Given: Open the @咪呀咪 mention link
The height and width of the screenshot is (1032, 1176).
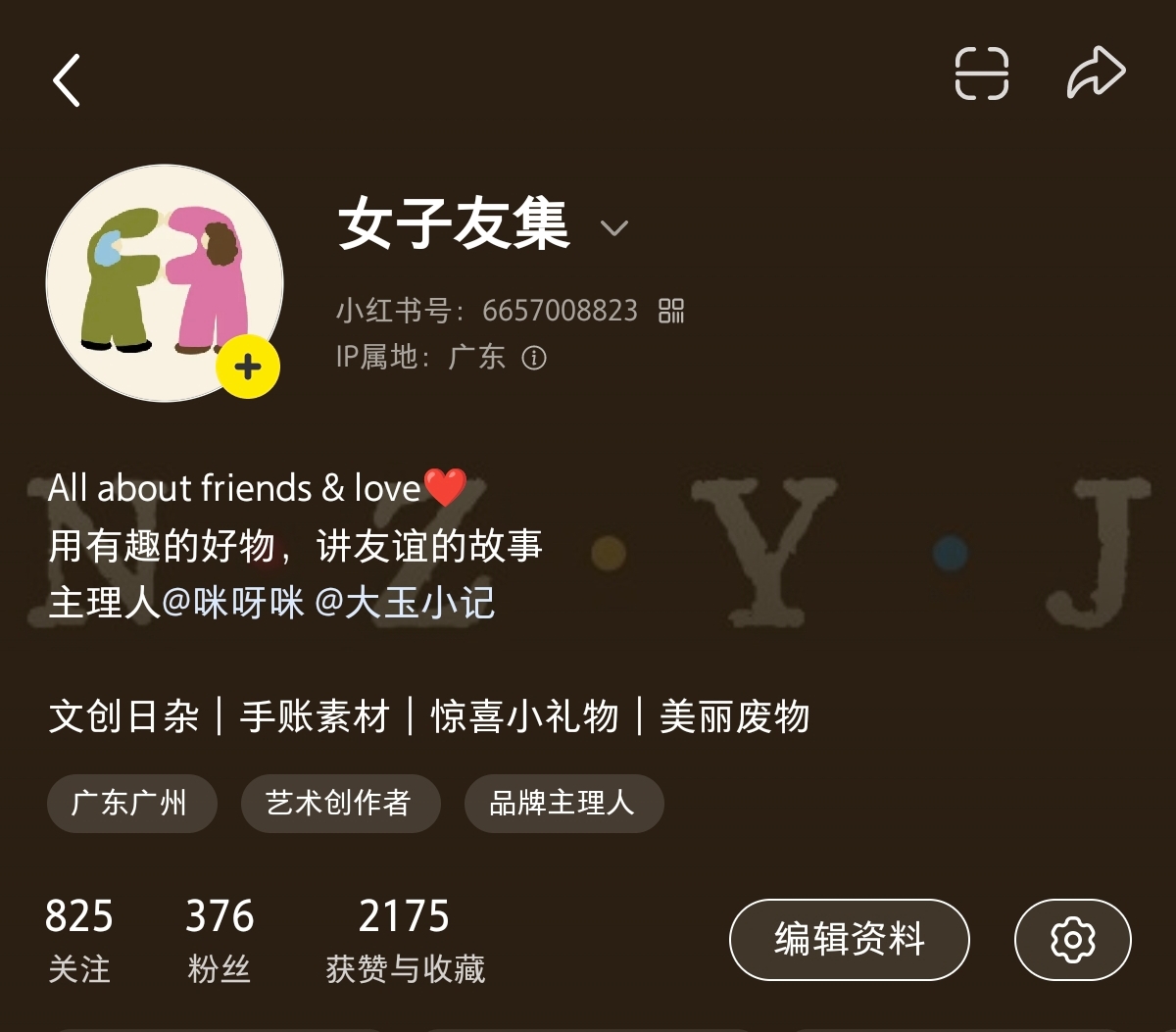Looking at the screenshot, I should (233, 602).
